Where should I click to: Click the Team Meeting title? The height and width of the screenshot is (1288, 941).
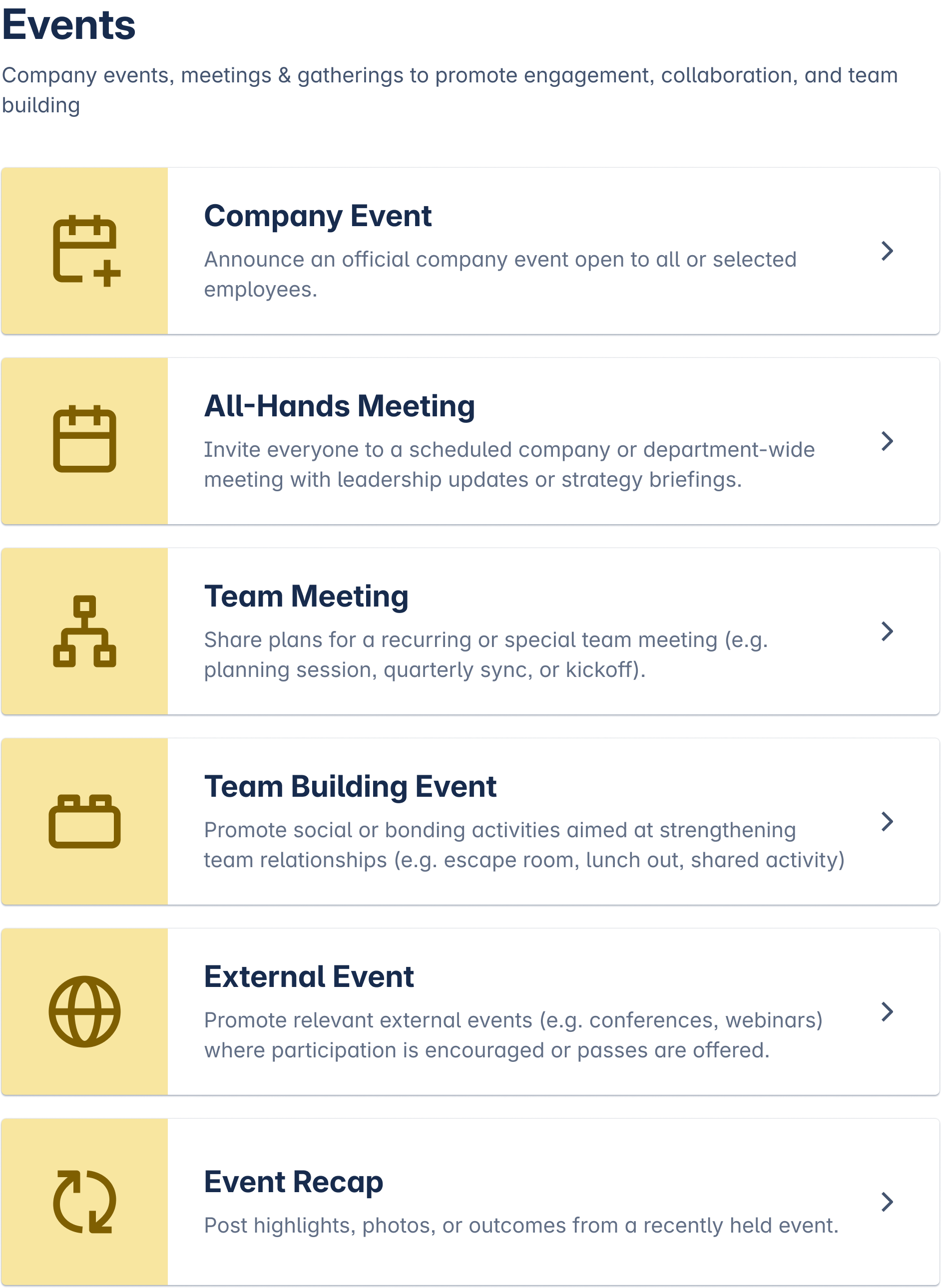coord(306,596)
